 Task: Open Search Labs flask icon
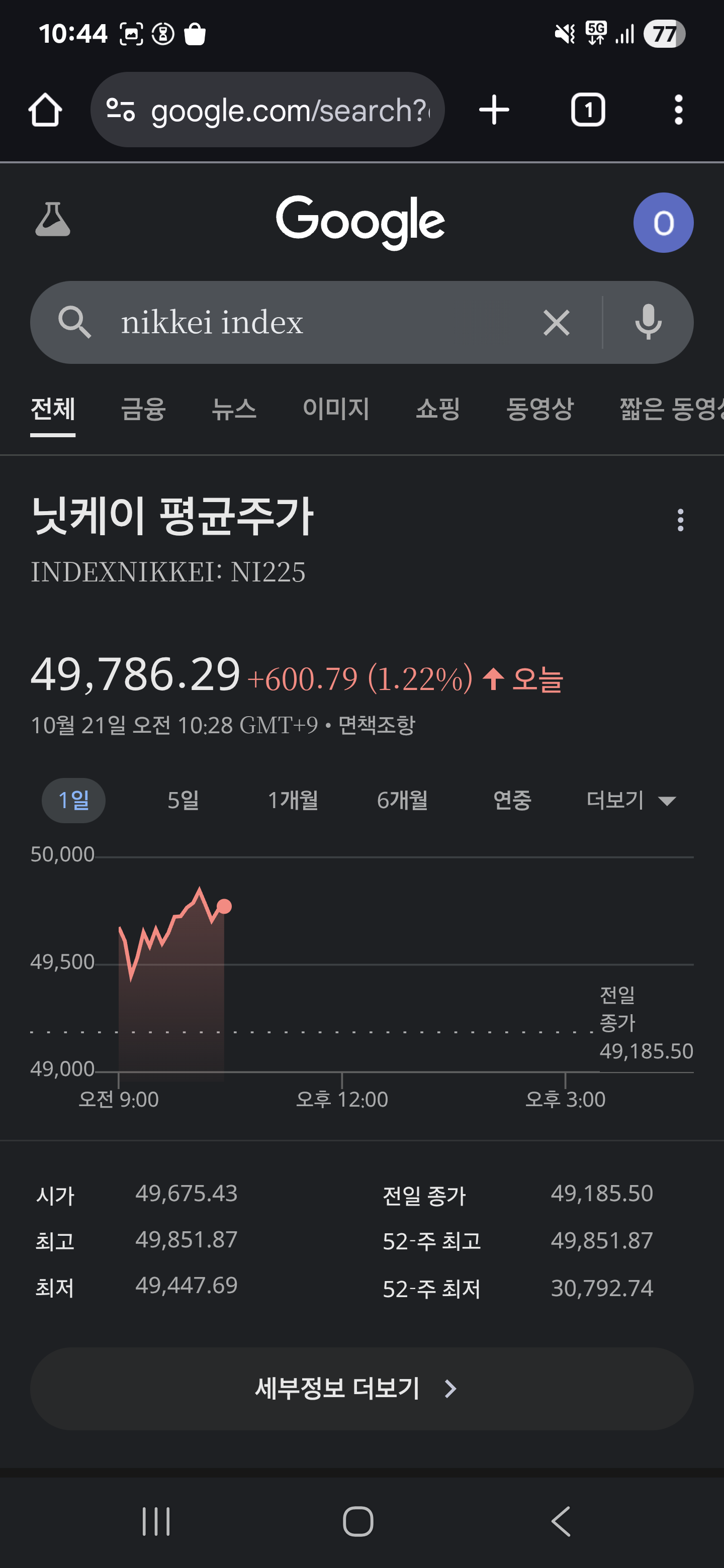[52, 220]
